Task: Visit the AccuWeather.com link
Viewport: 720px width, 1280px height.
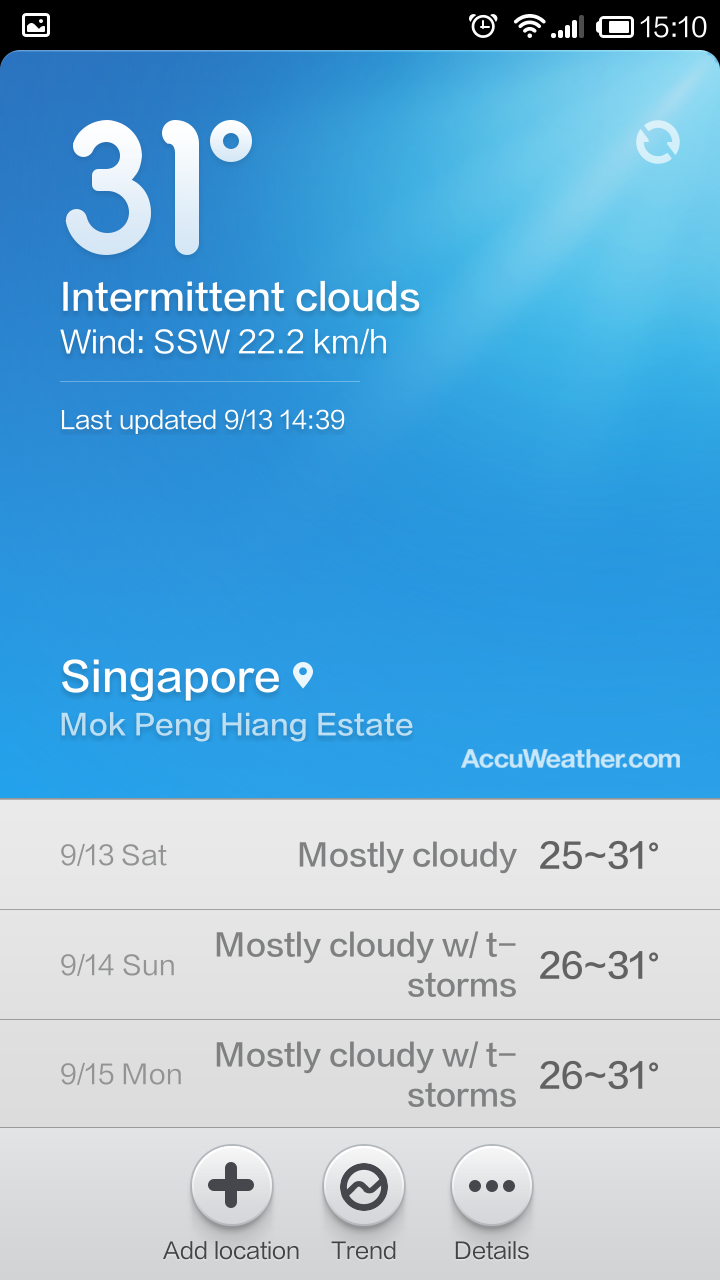Action: (x=570, y=759)
